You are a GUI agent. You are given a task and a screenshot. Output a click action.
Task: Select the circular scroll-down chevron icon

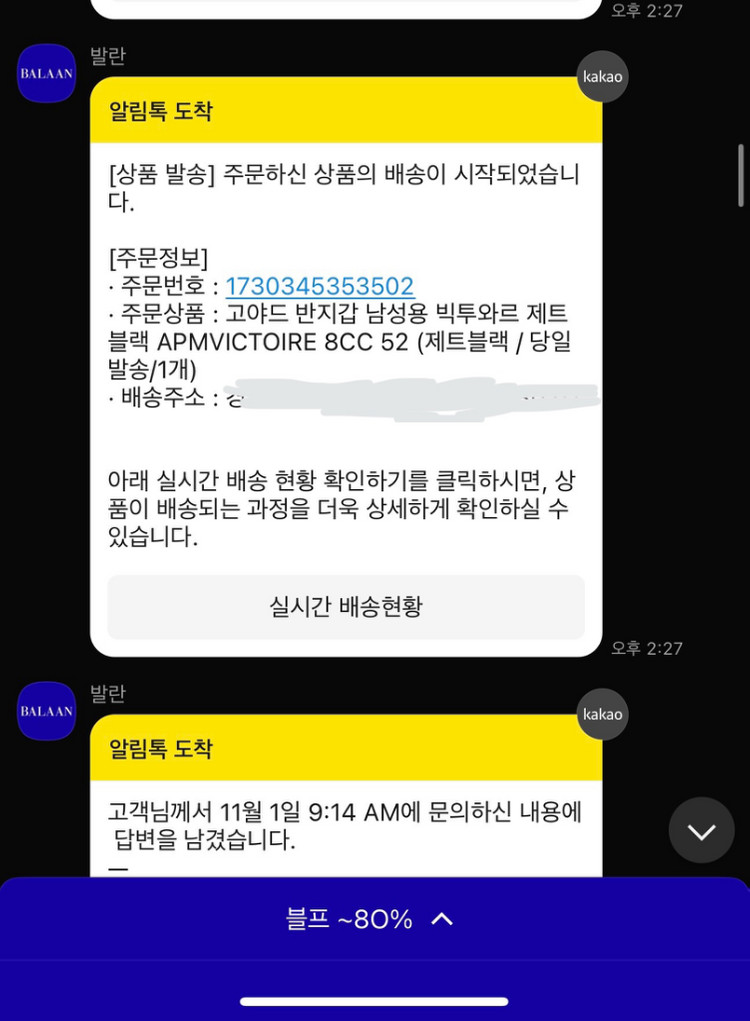[701, 830]
